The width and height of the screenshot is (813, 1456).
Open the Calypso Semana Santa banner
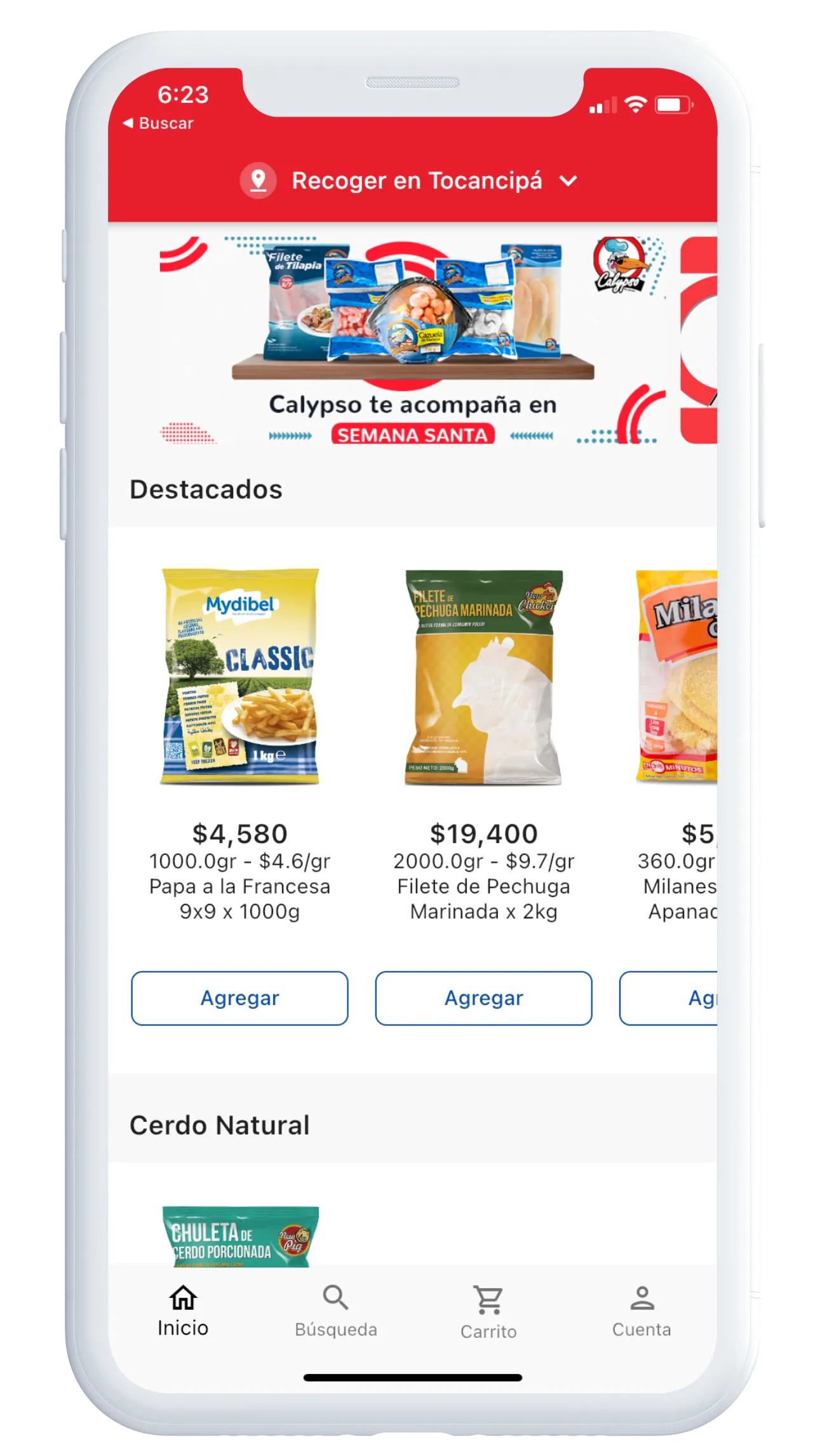[x=413, y=340]
